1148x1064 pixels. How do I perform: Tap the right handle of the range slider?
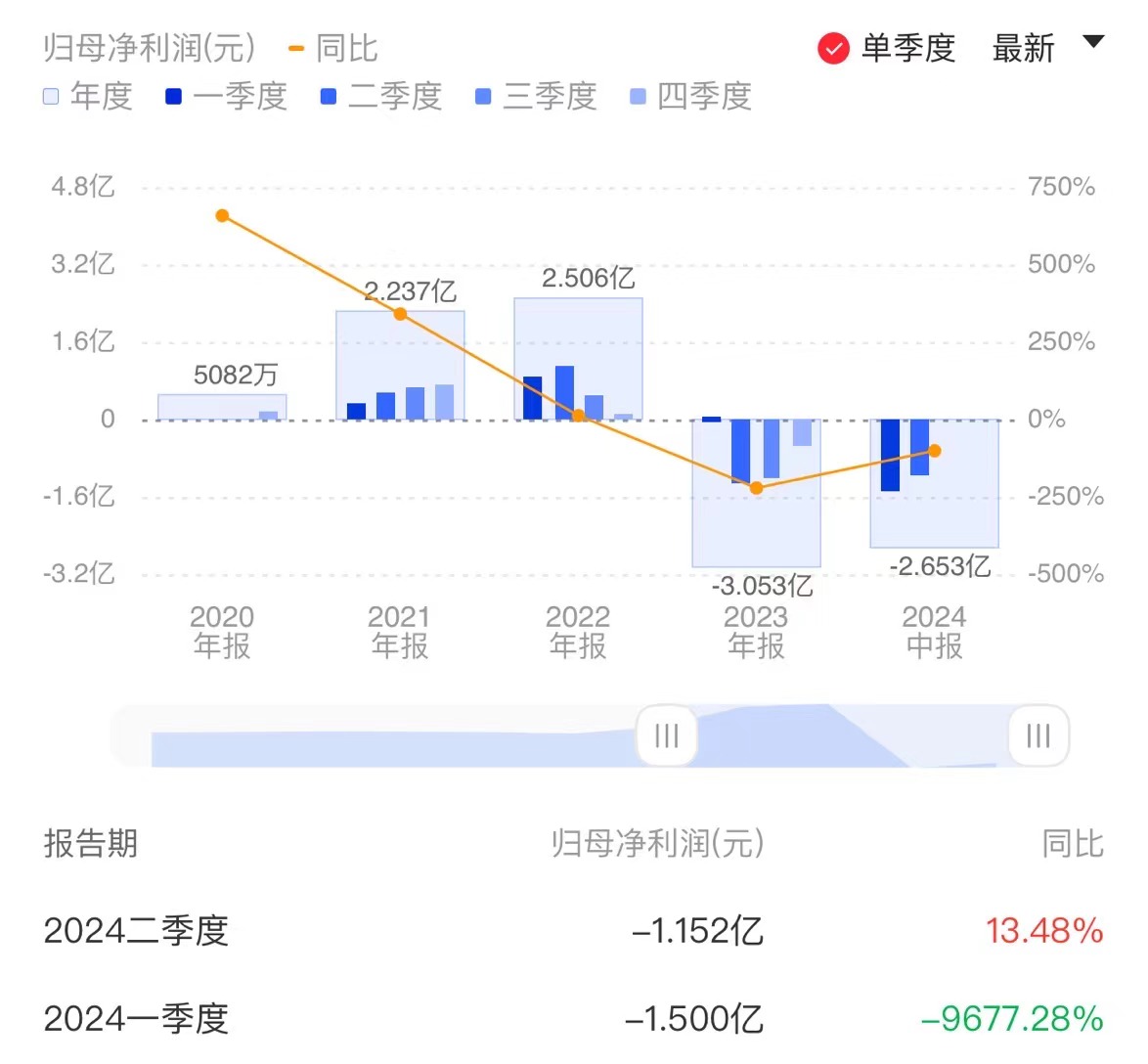click(x=1038, y=735)
